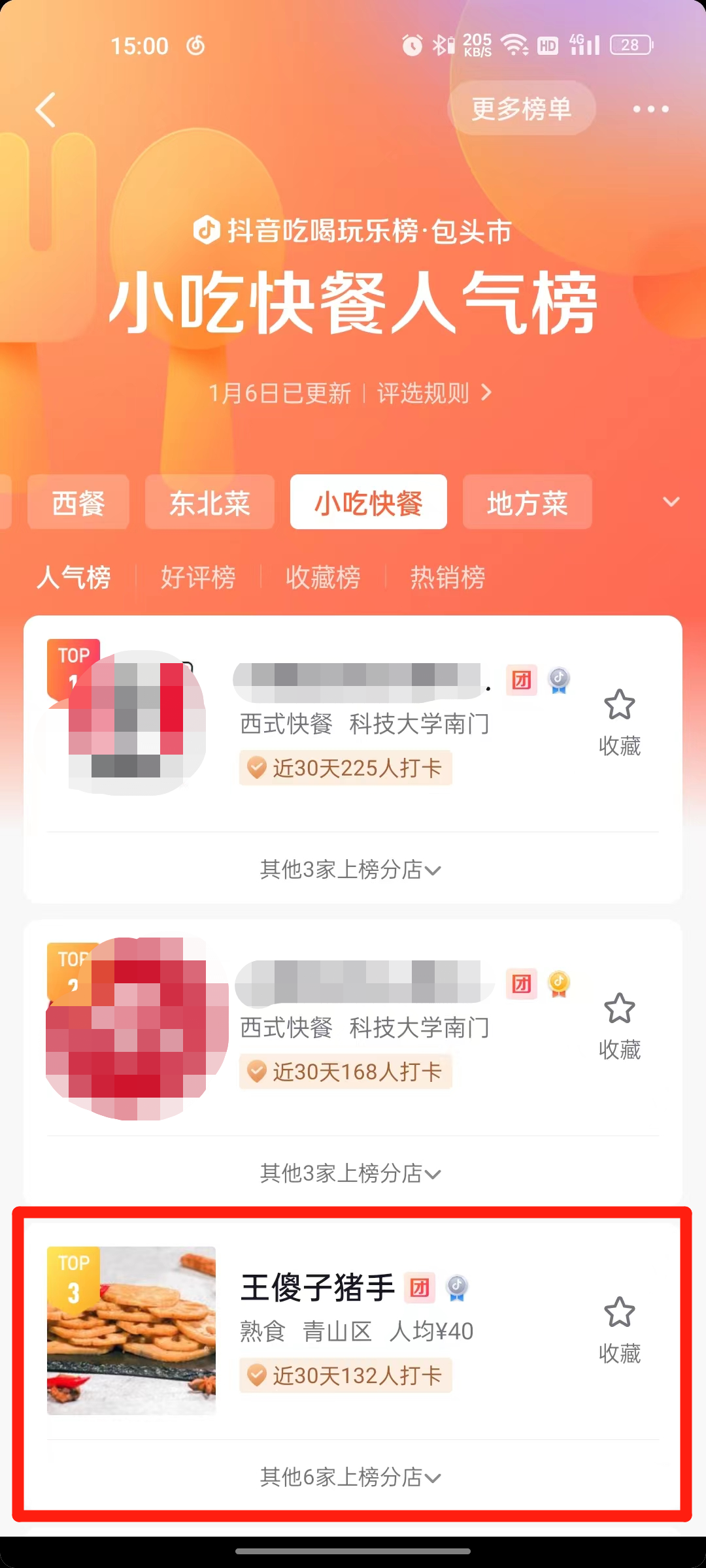The height and width of the screenshot is (1568, 706).
Task: Go back using the top-left arrow
Action: point(46,109)
